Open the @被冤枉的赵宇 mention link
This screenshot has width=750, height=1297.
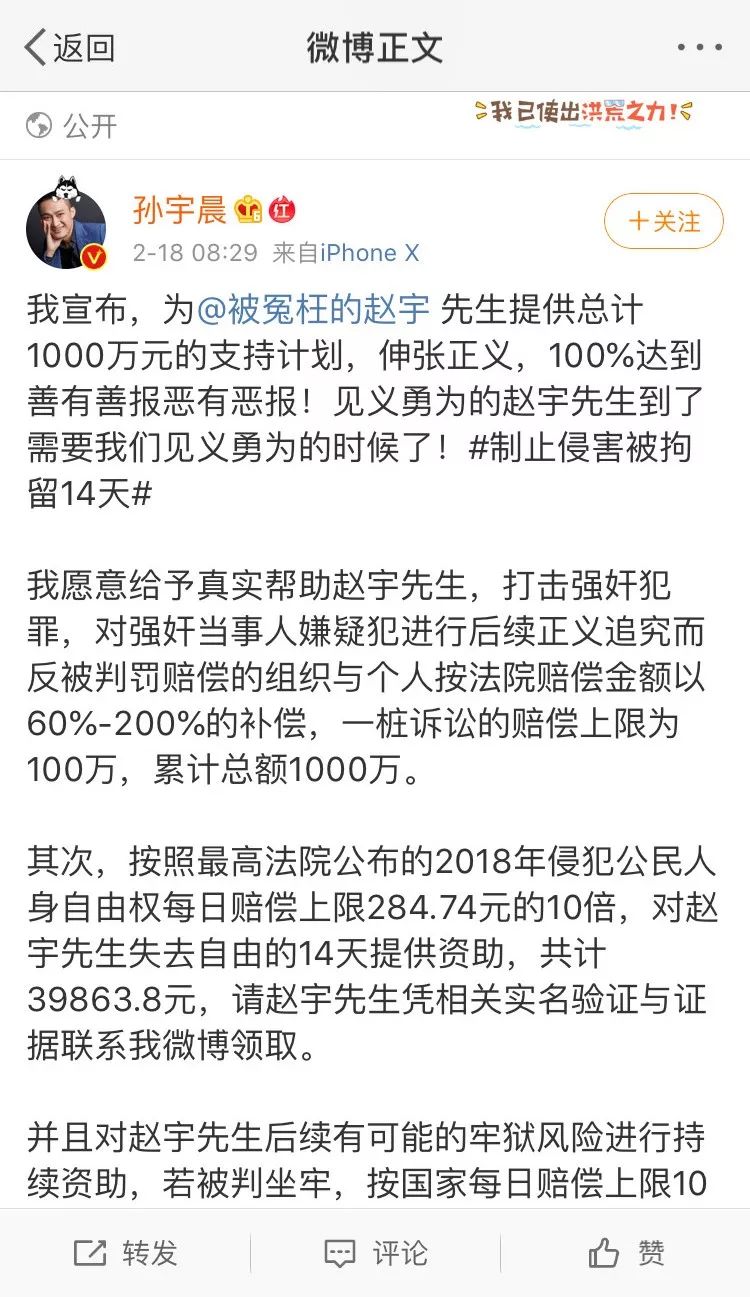click(313, 309)
